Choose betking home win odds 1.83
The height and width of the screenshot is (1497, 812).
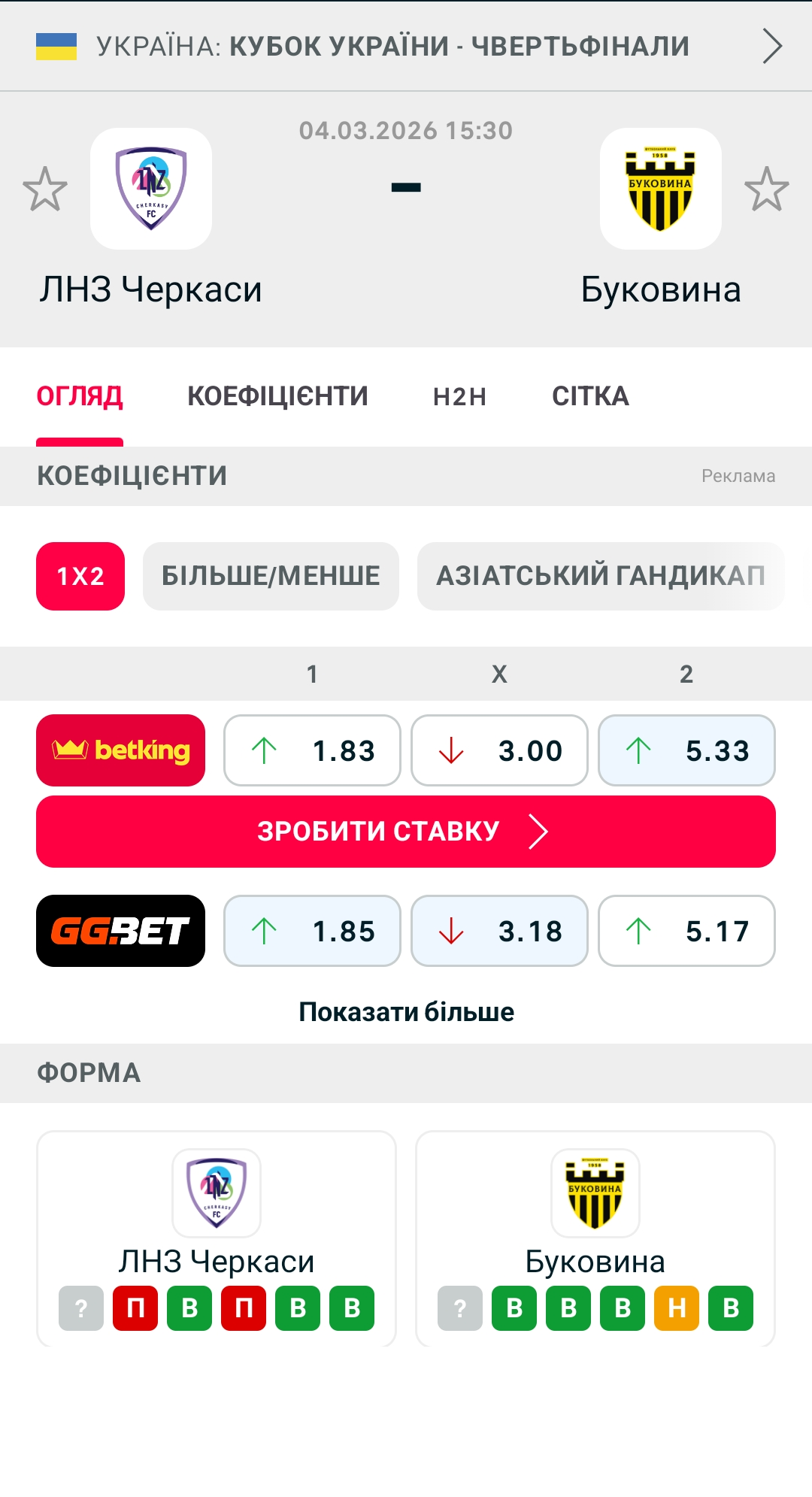(x=312, y=750)
